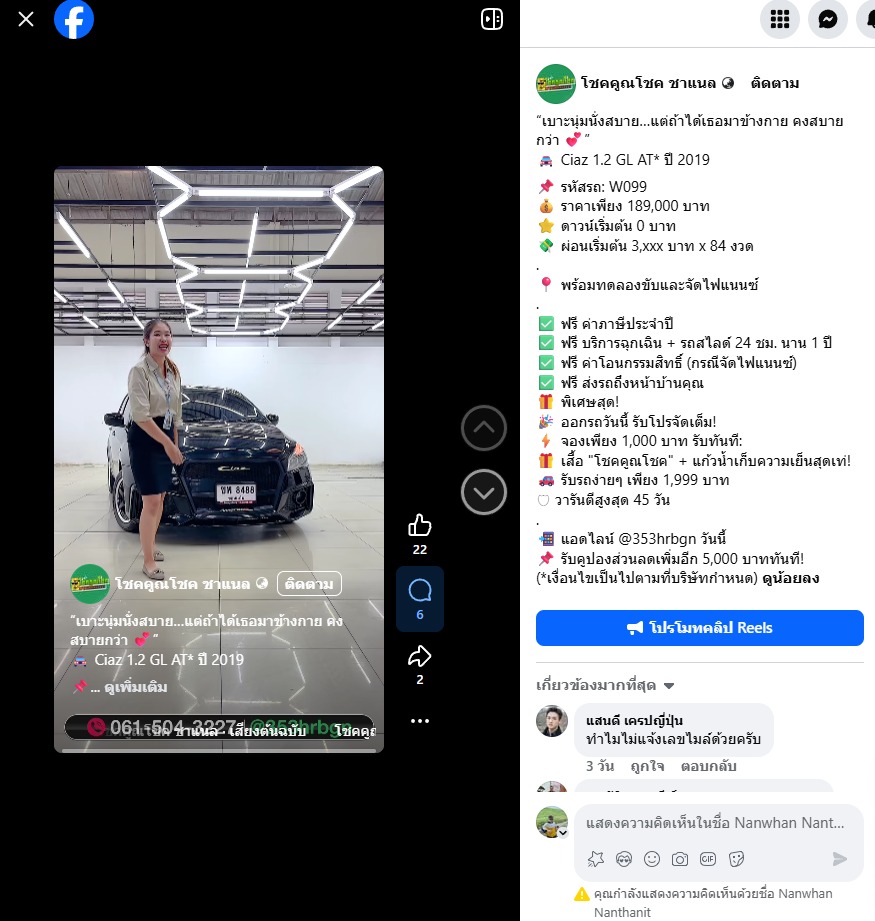Share this reel
The image size is (875, 921).
420,656
